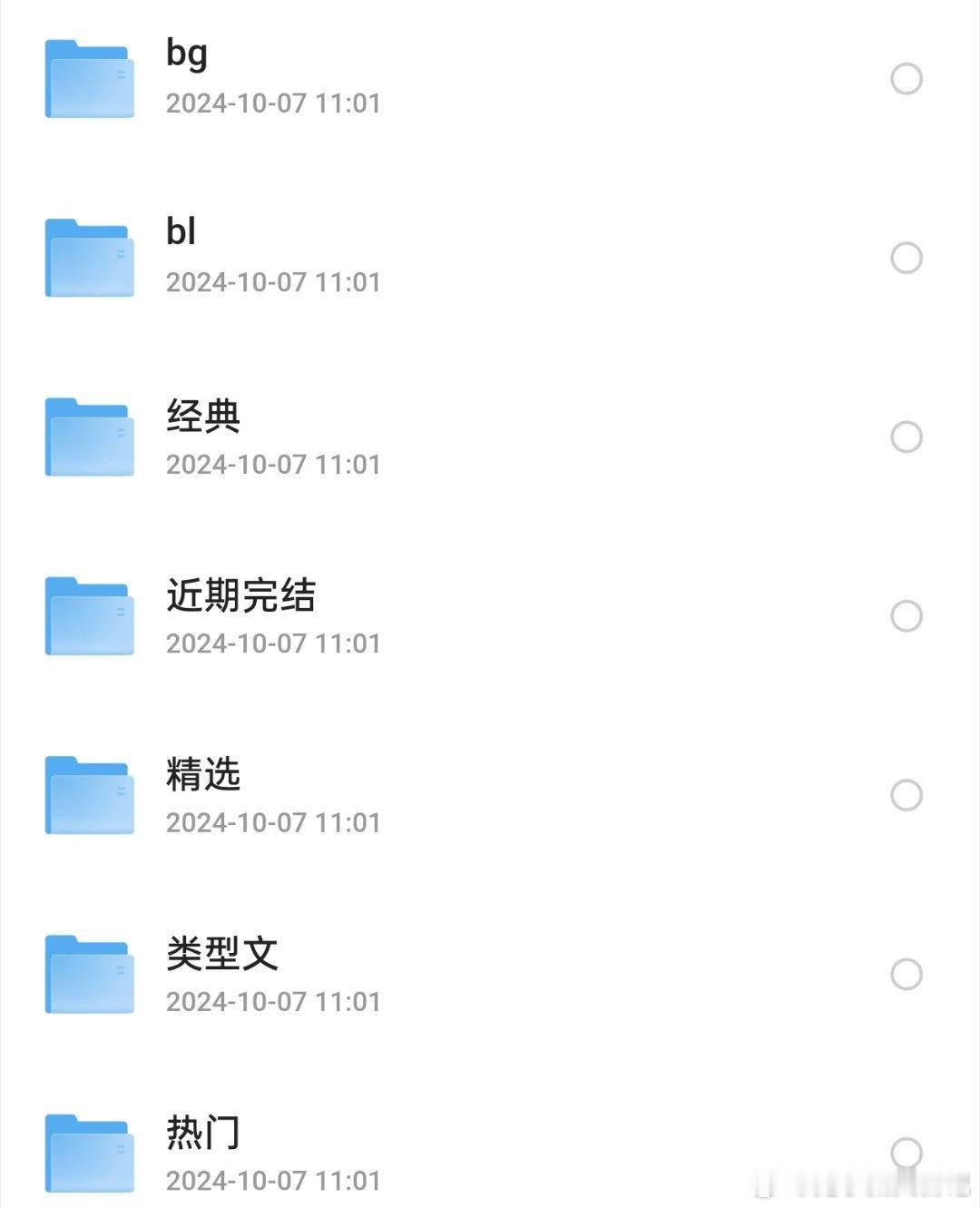Tick the circle next to 经典
The width and height of the screenshot is (980, 1208).
point(906,437)
